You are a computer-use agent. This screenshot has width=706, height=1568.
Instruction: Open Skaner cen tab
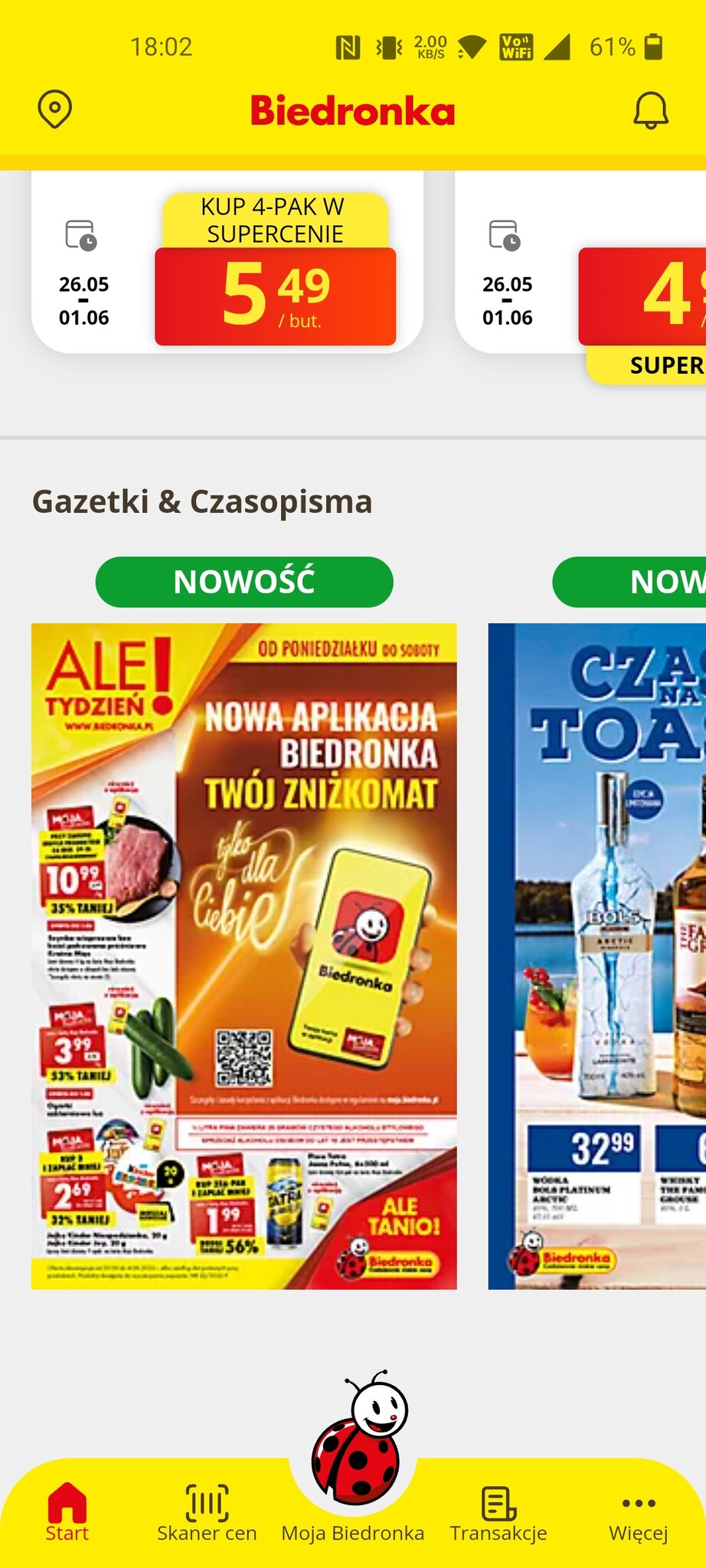207,1513
